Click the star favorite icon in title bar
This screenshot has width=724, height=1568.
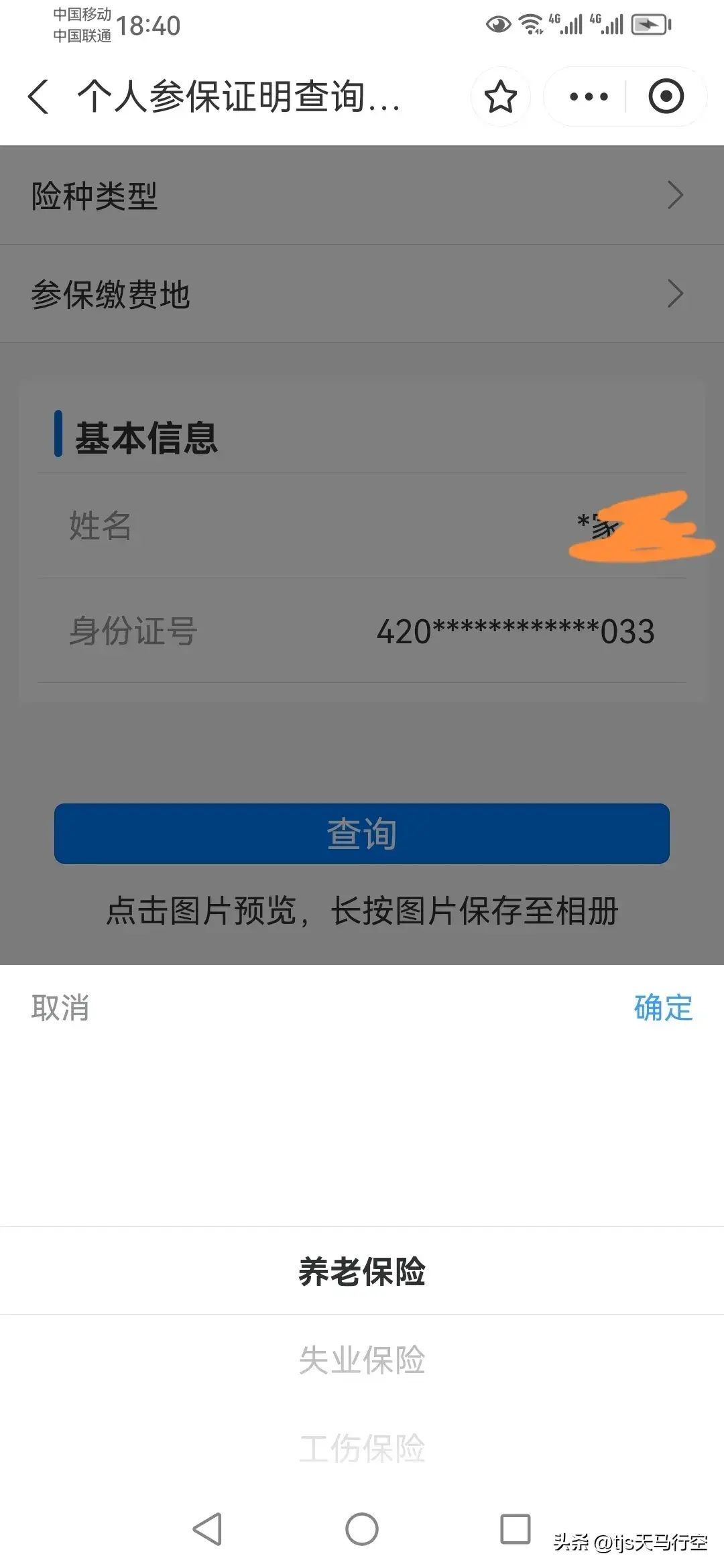pyautogui.click(x=501, y=96)
